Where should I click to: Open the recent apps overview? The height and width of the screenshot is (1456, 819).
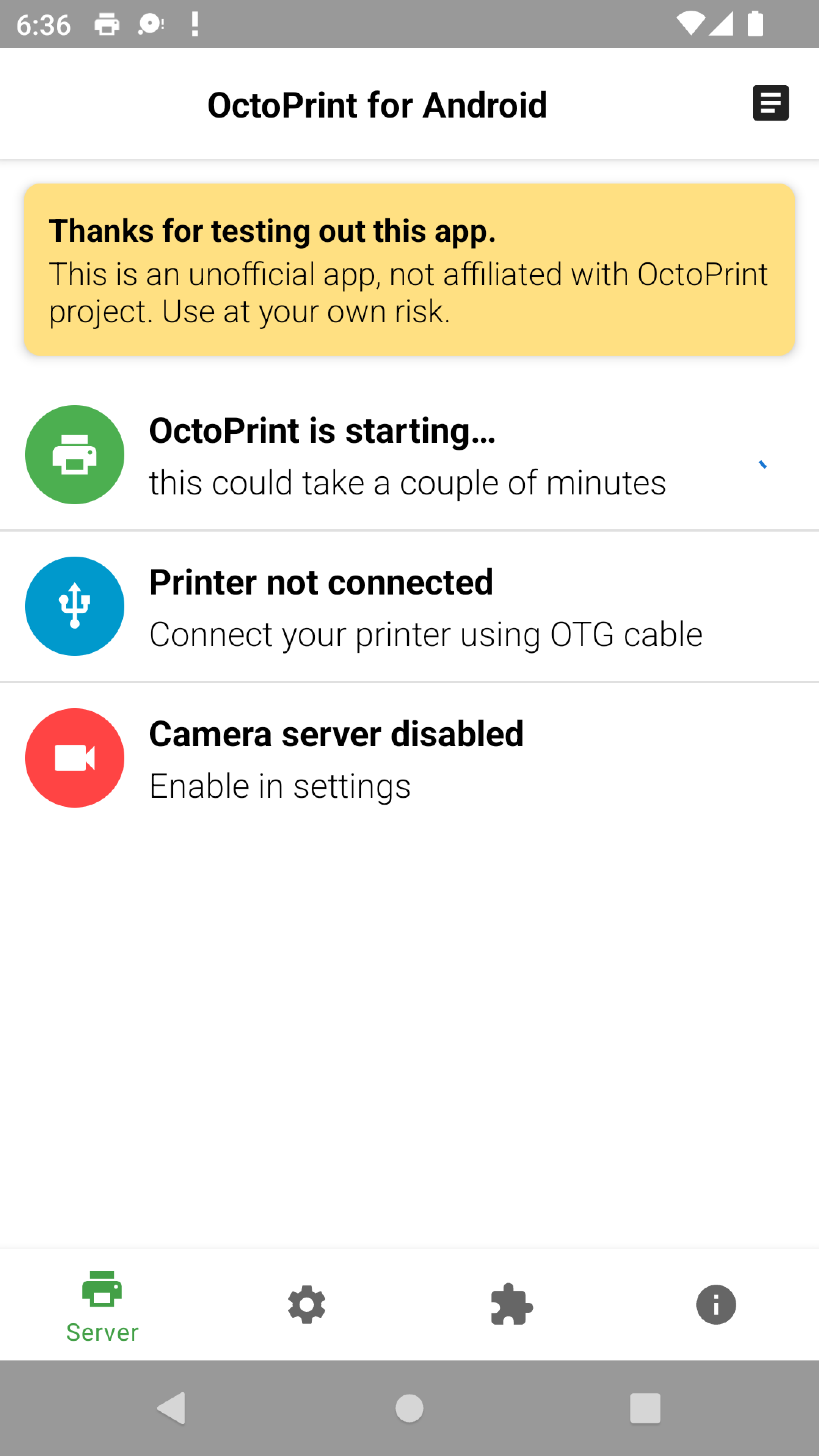point(645,1408)
